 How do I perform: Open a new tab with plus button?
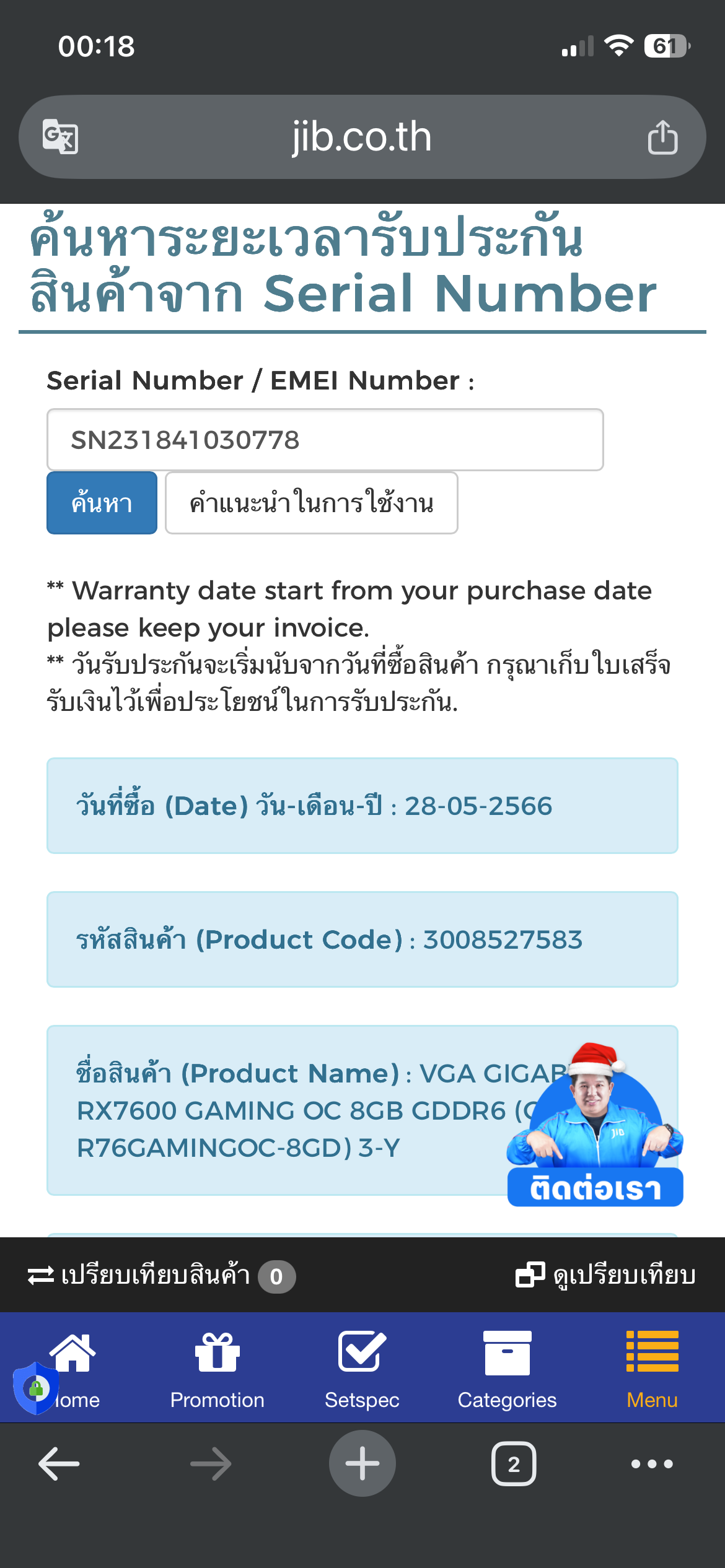click(x=362, y=1464)
